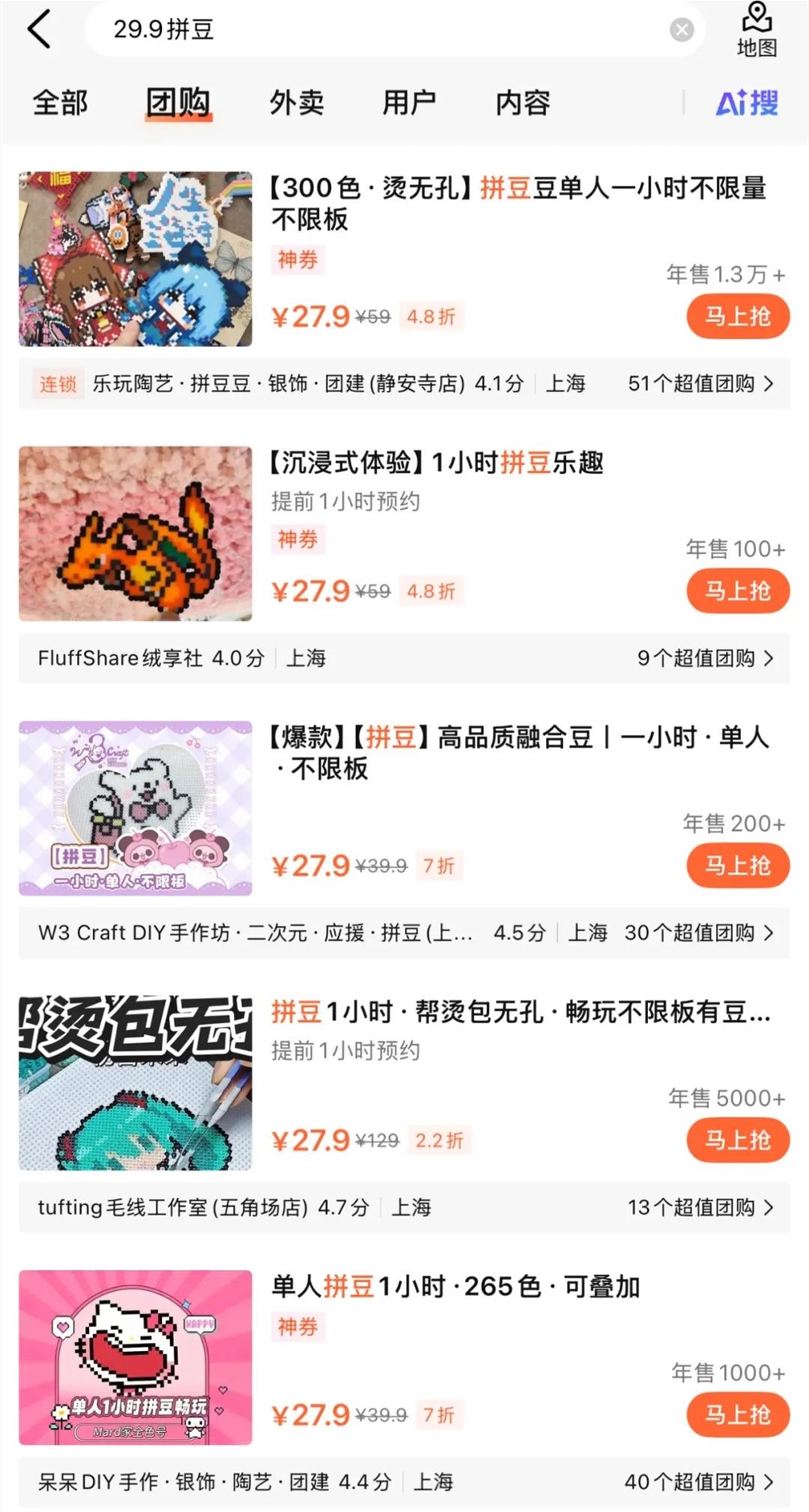Open the AI搜 search feature
Image resolution: width=809 pixels, height=1512 pixels.
745,102
